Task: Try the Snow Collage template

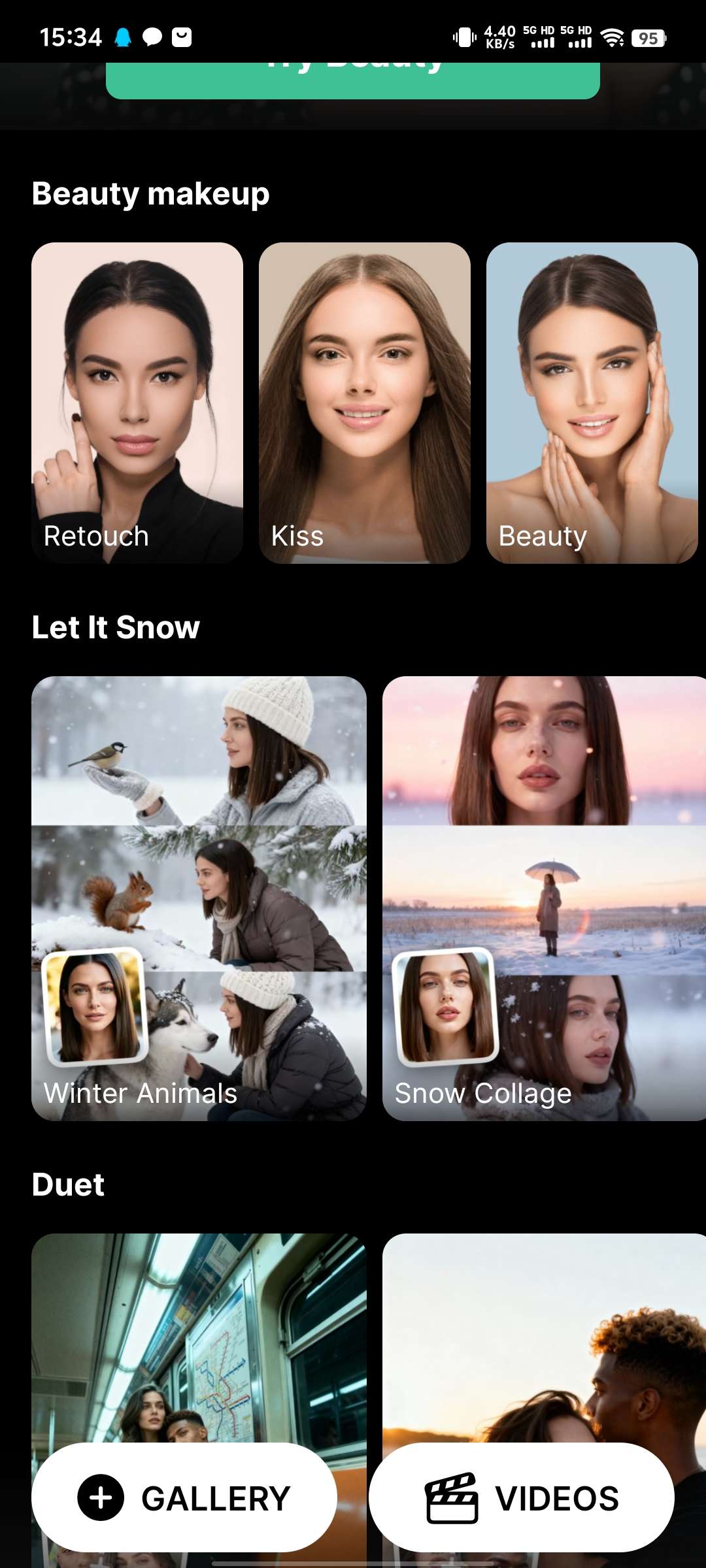Action: (x=544, y=898)
